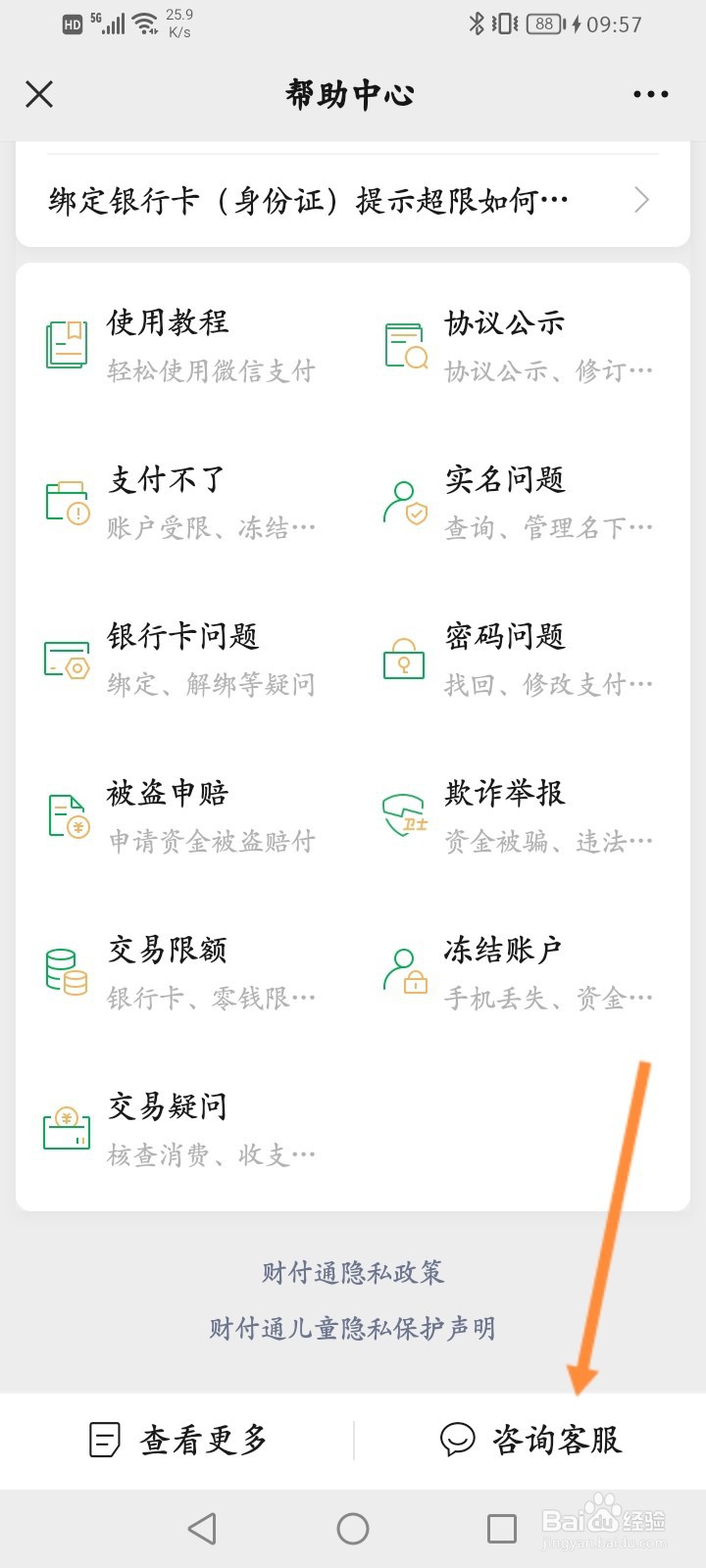Select 实名问题 help topic
This screenshot has width=706, height=1568.
tap(520, 502)
